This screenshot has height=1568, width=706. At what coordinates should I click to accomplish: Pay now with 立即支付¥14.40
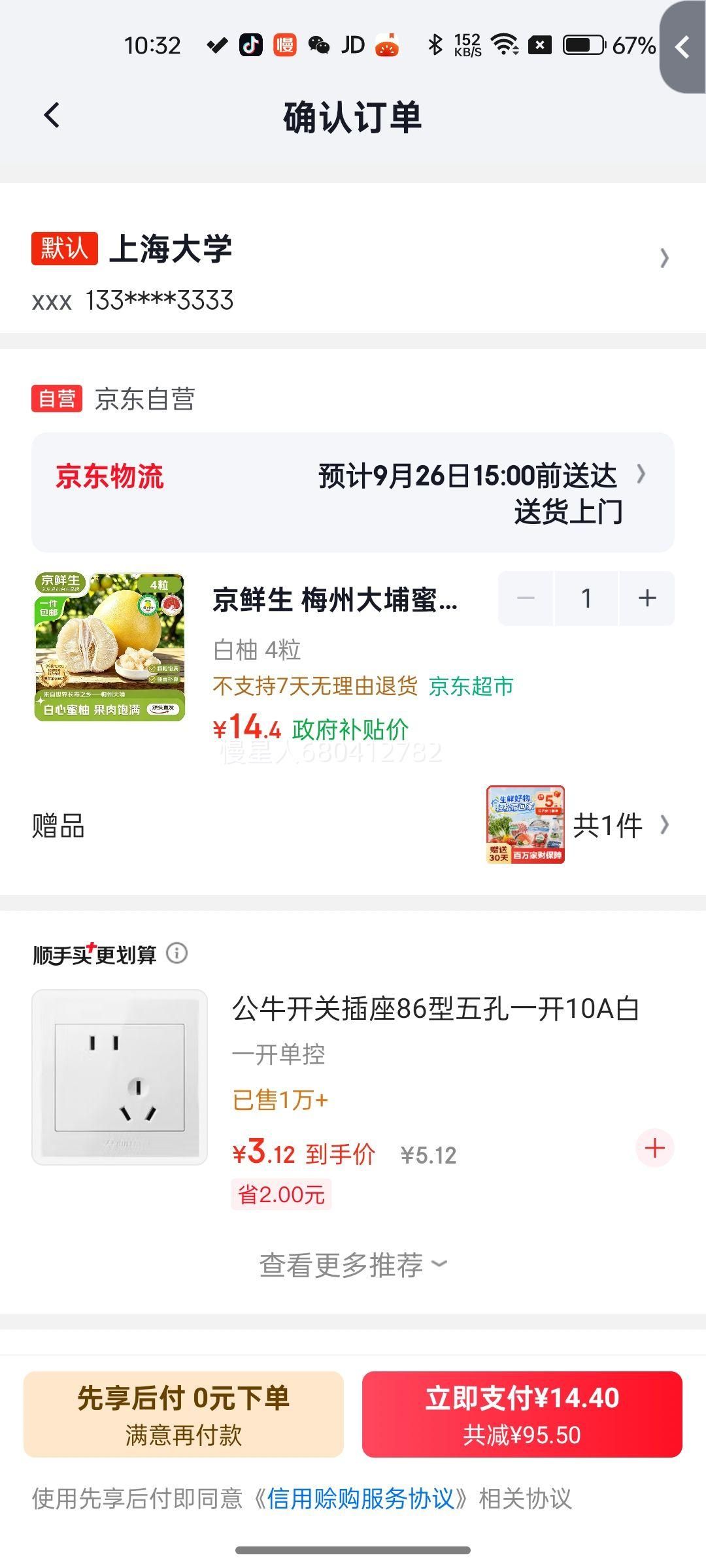(522, 1414)
